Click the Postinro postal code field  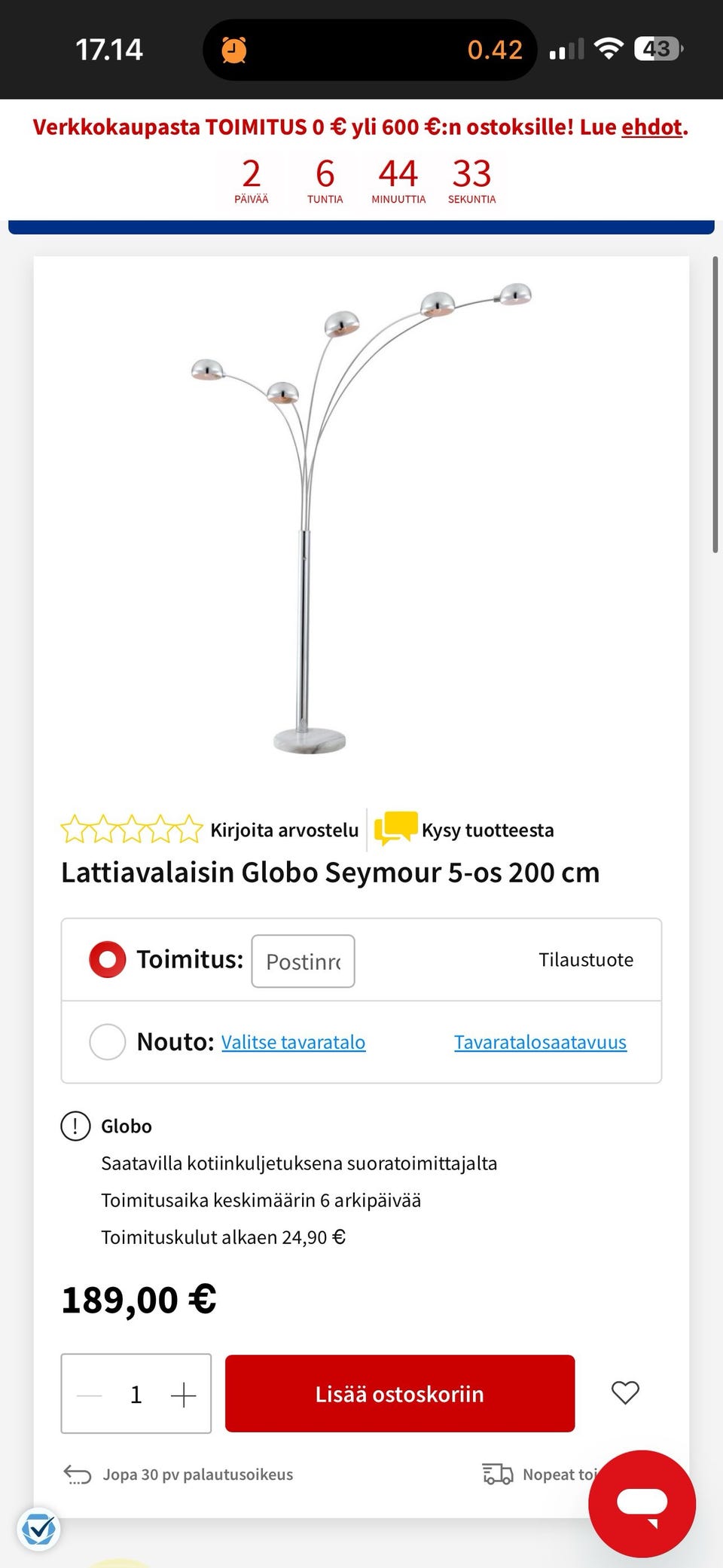tap(303, 960)
